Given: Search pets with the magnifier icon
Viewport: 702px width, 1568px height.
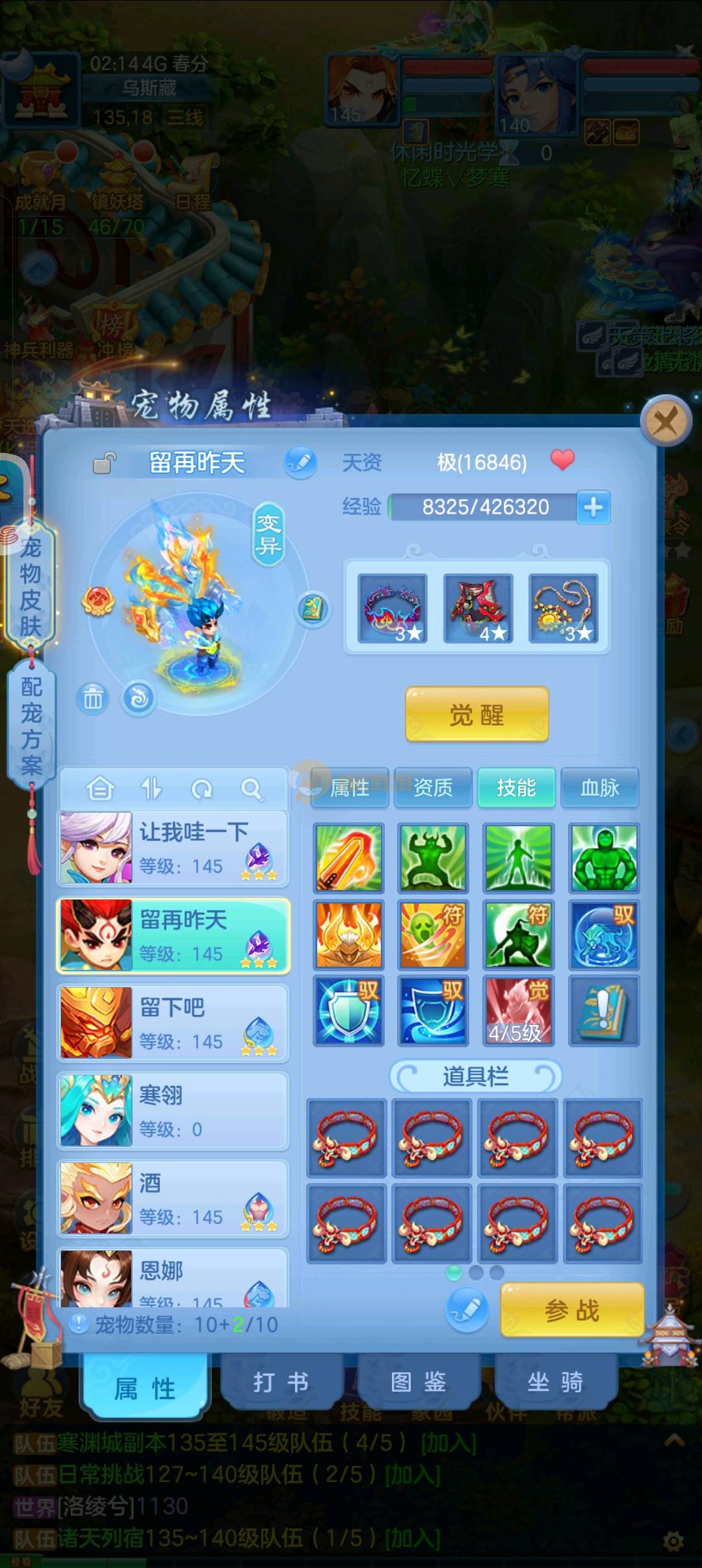Looking at the screenshot, I should [x=252, y=789].
